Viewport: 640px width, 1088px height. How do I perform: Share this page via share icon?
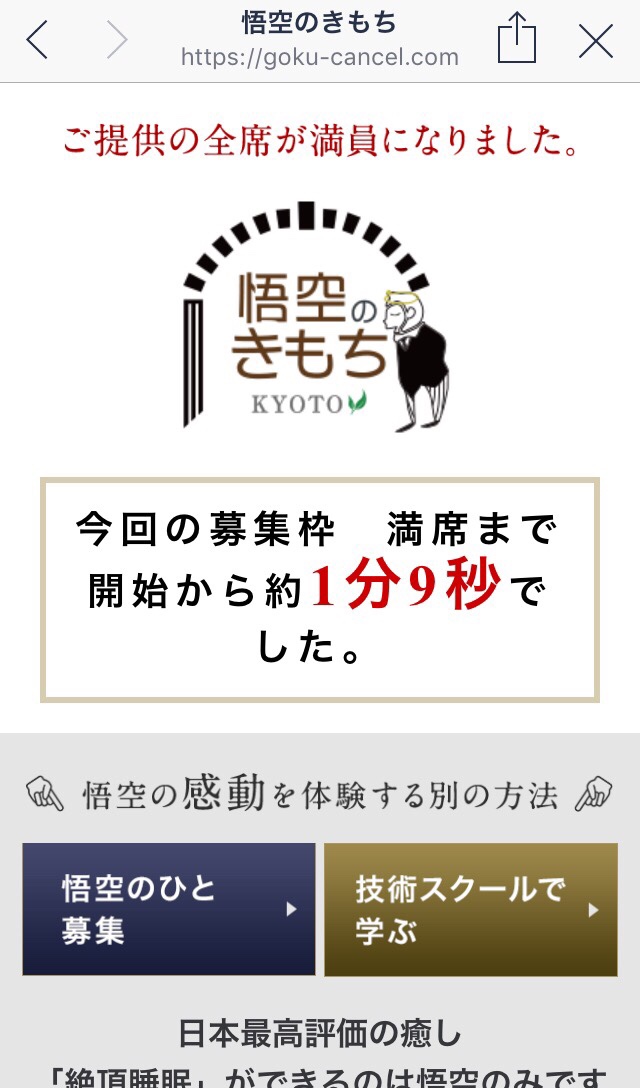pos(517,38)
